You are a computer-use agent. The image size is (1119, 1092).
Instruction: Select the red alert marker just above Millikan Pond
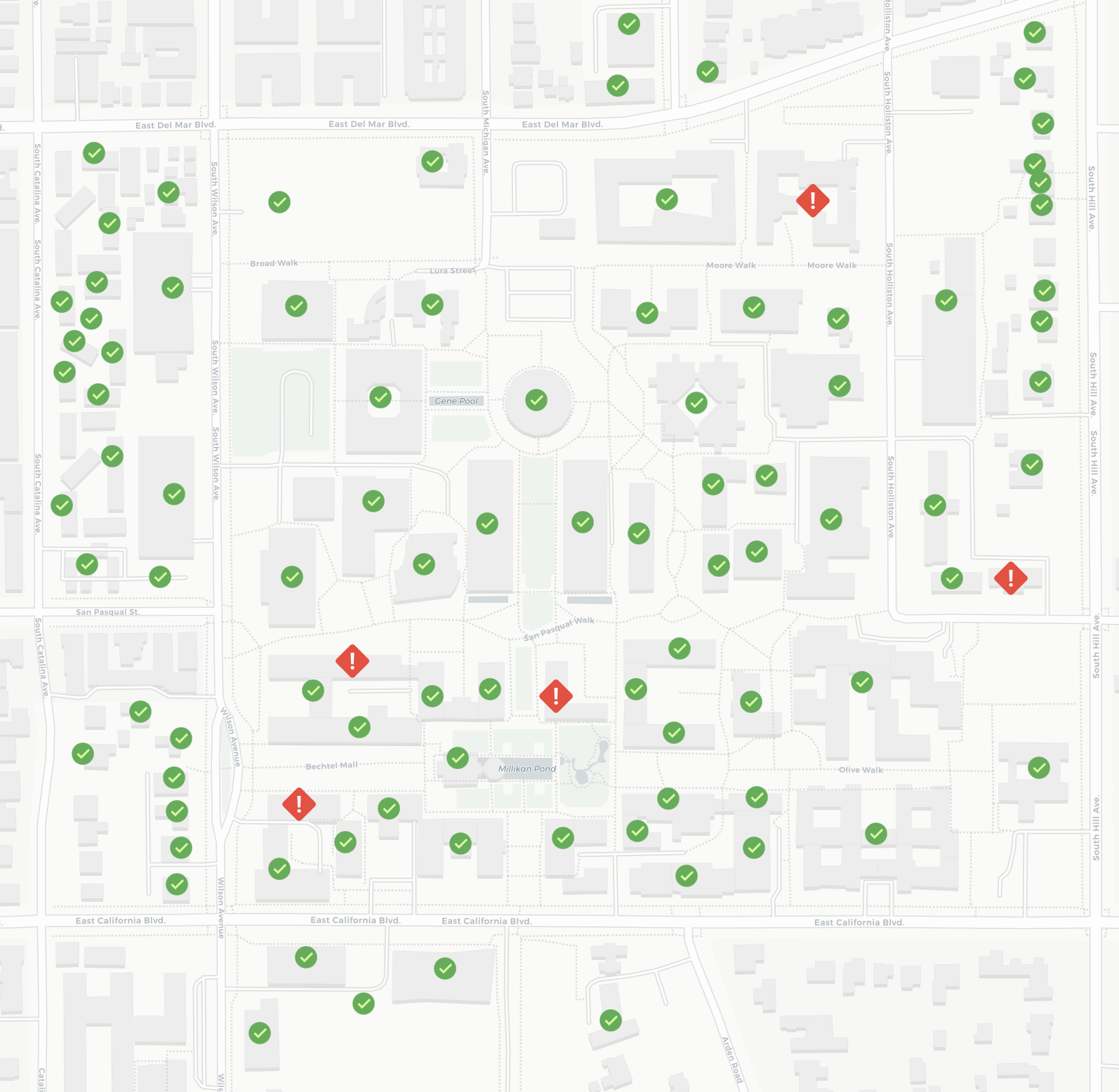(556, 696)
